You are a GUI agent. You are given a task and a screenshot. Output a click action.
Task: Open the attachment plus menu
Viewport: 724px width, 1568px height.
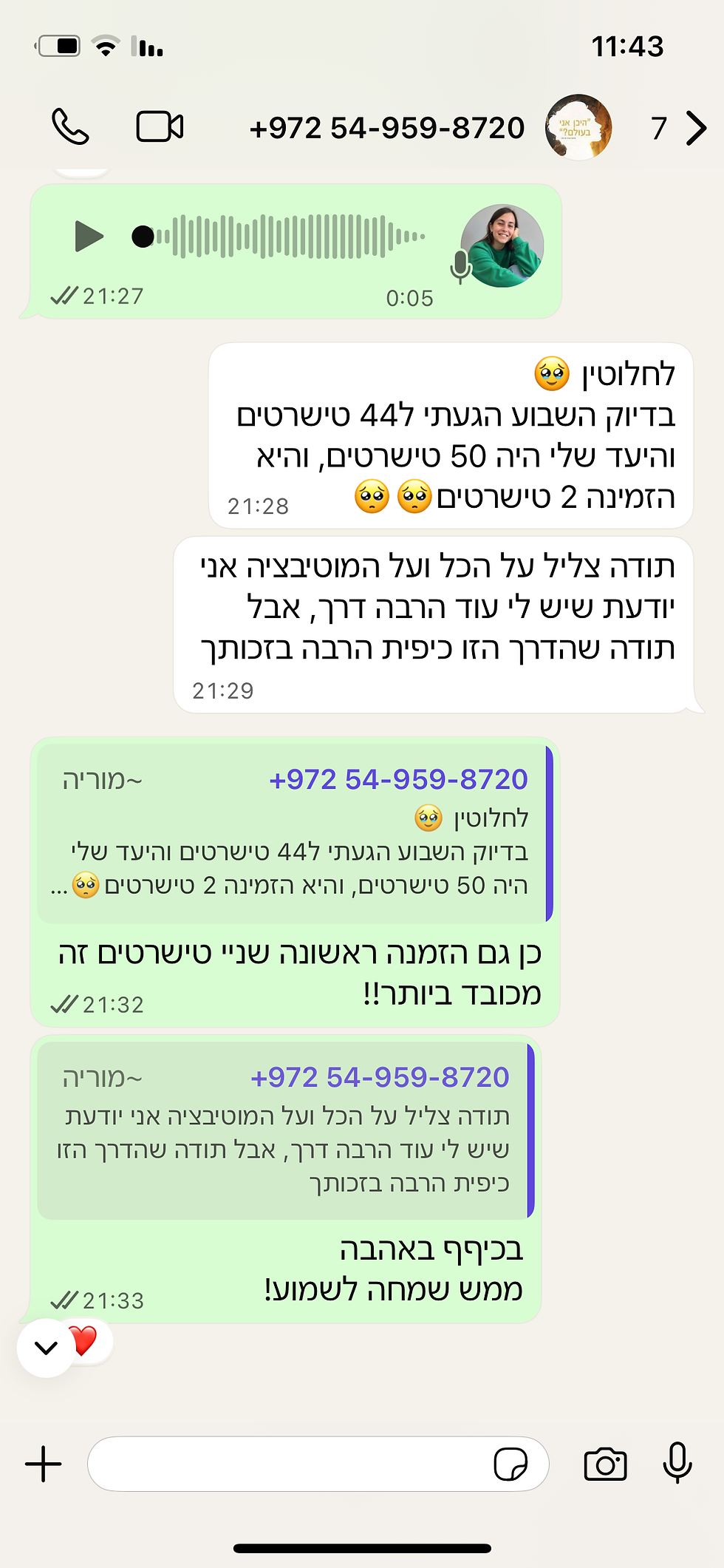44,1464
